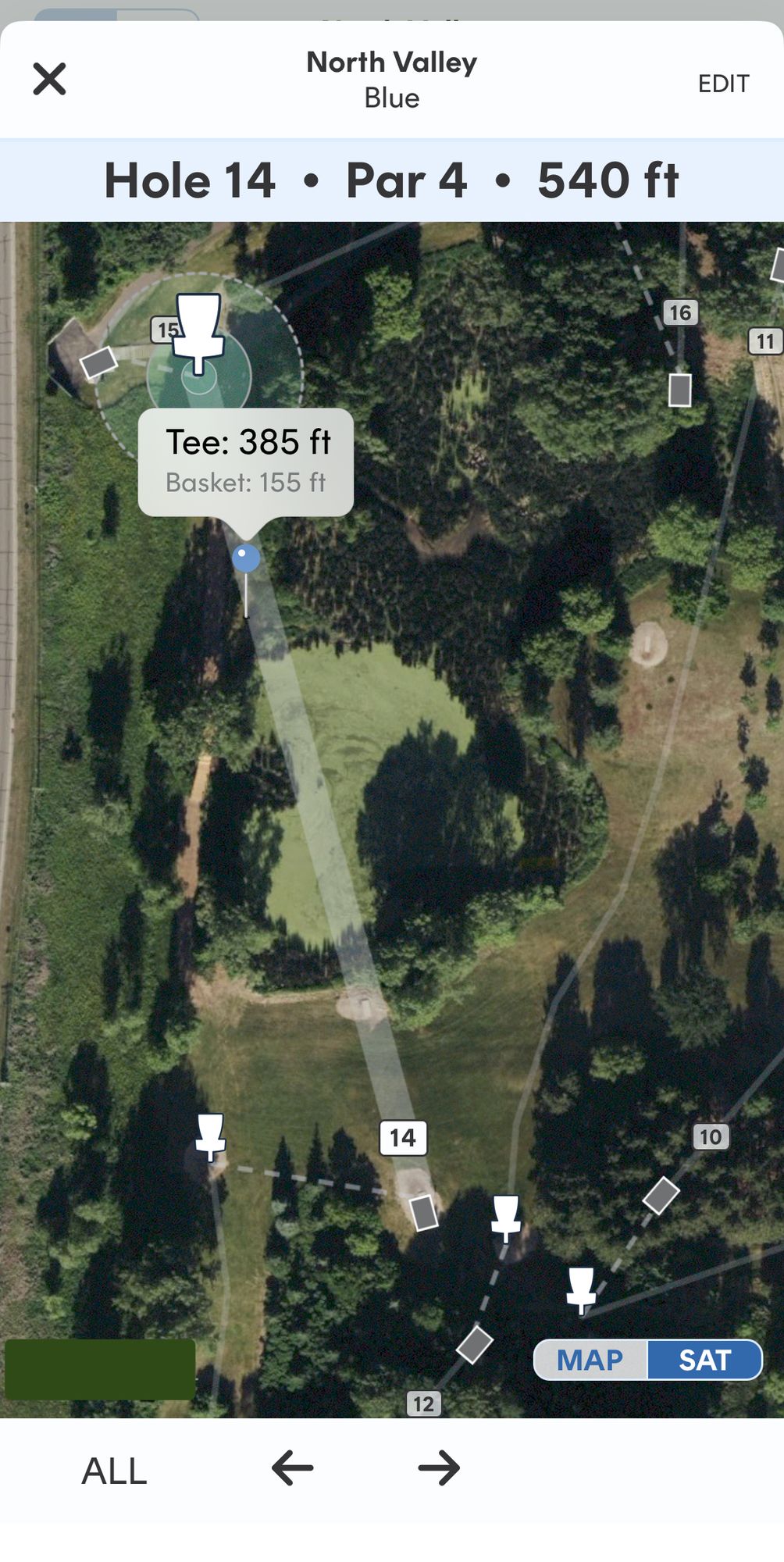Advance to the next hole arrow
Screen dimensions: 784x1562
[439, 1468]
